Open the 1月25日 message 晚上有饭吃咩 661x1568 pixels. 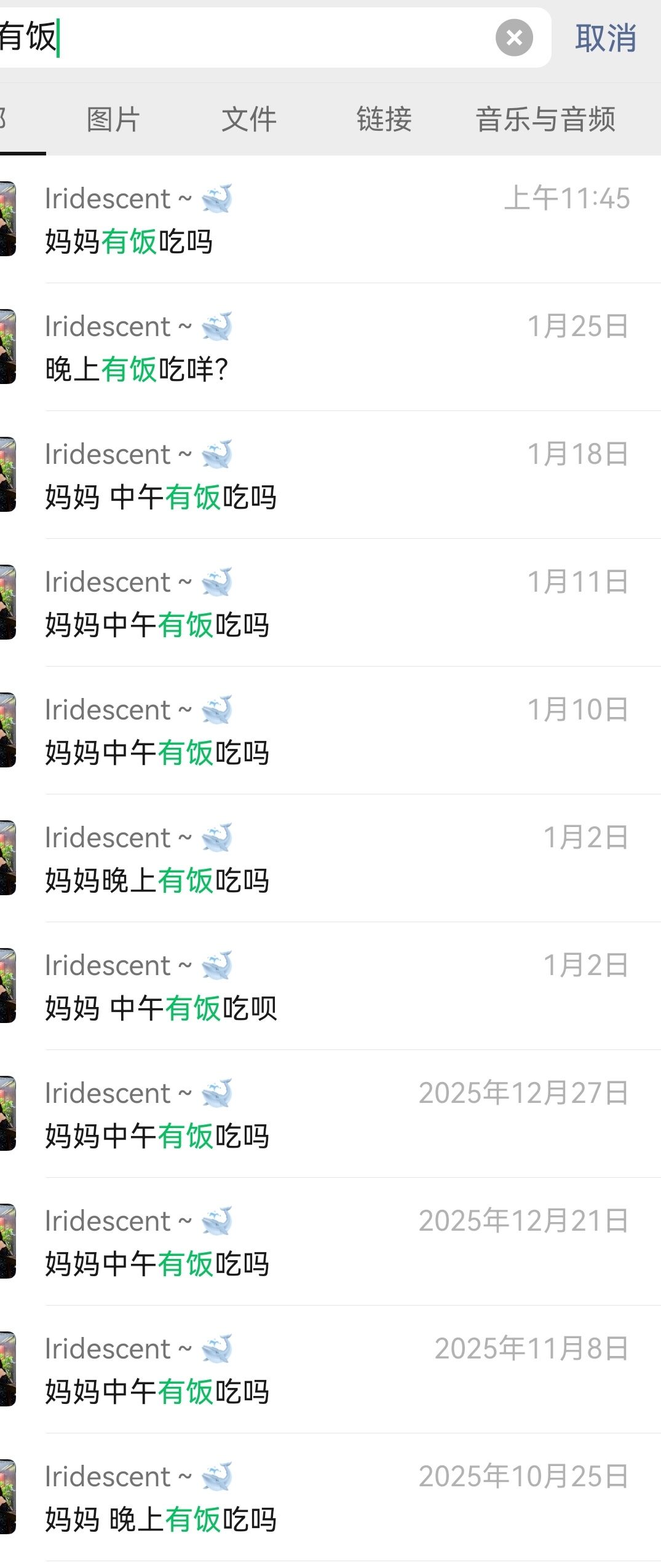332,348
